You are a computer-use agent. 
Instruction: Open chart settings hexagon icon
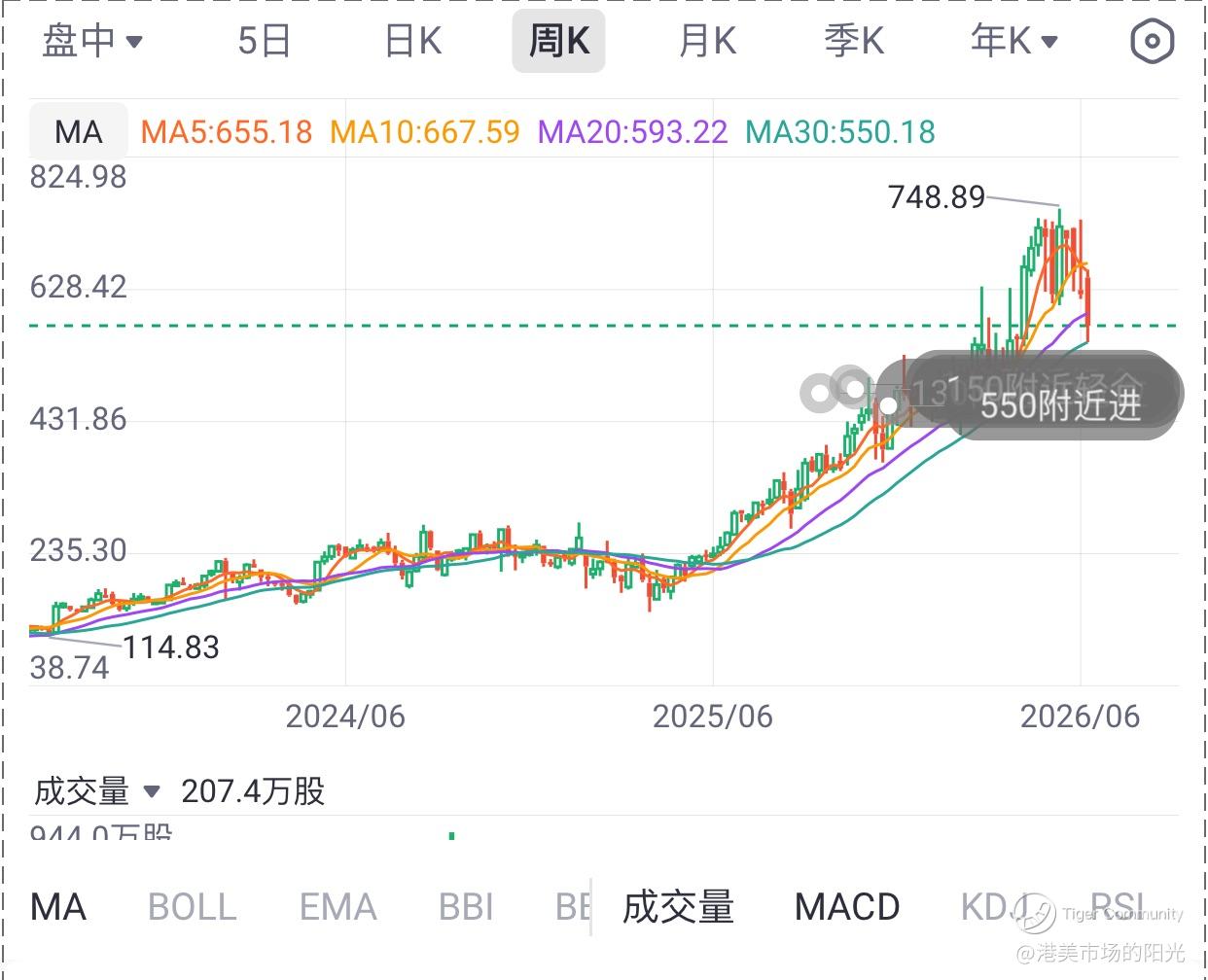1153,41
